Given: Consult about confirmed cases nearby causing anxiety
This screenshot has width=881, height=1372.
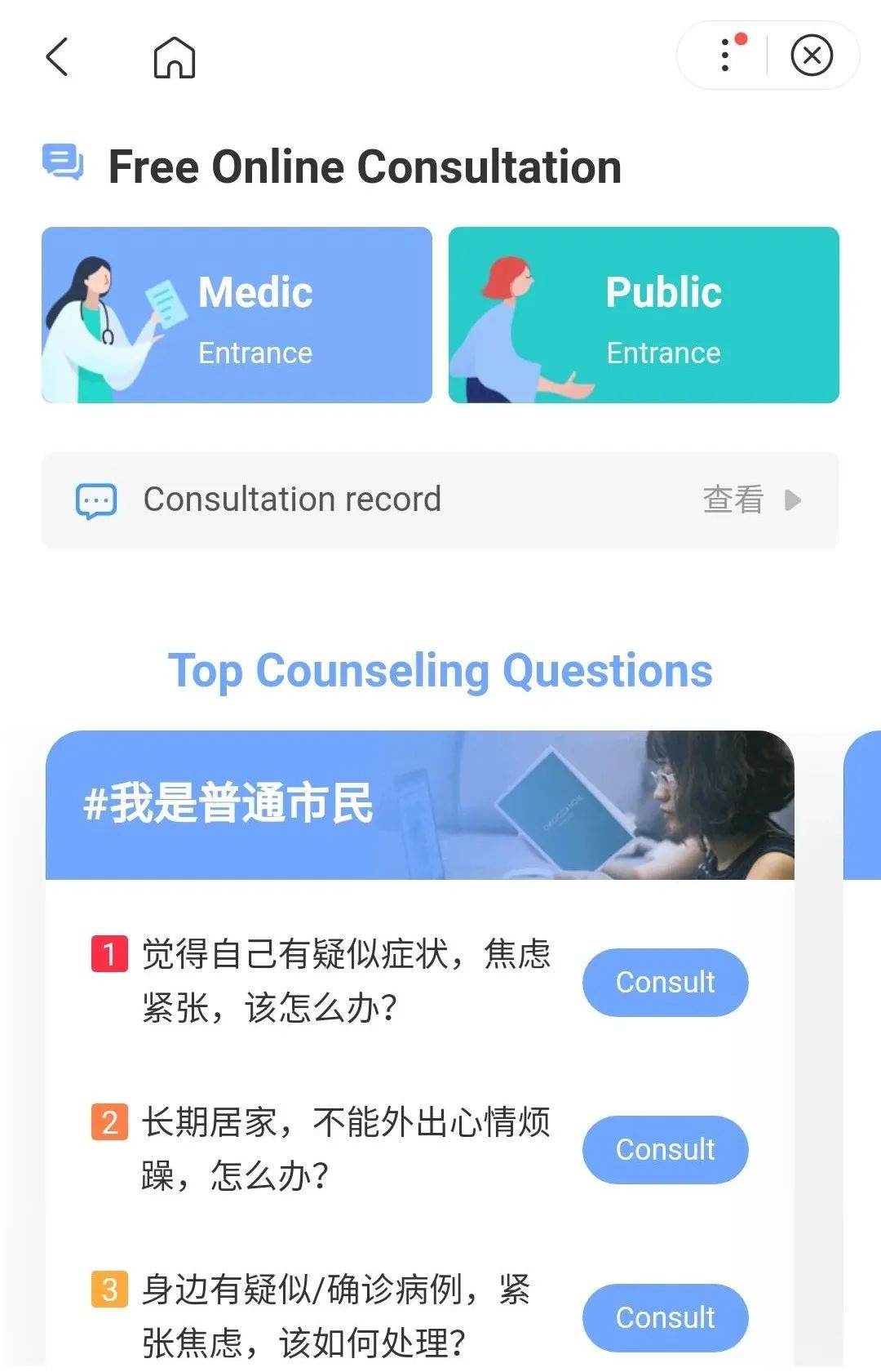Looking at the screenshot, I should pyautogui.click(x=665, y=1317).
